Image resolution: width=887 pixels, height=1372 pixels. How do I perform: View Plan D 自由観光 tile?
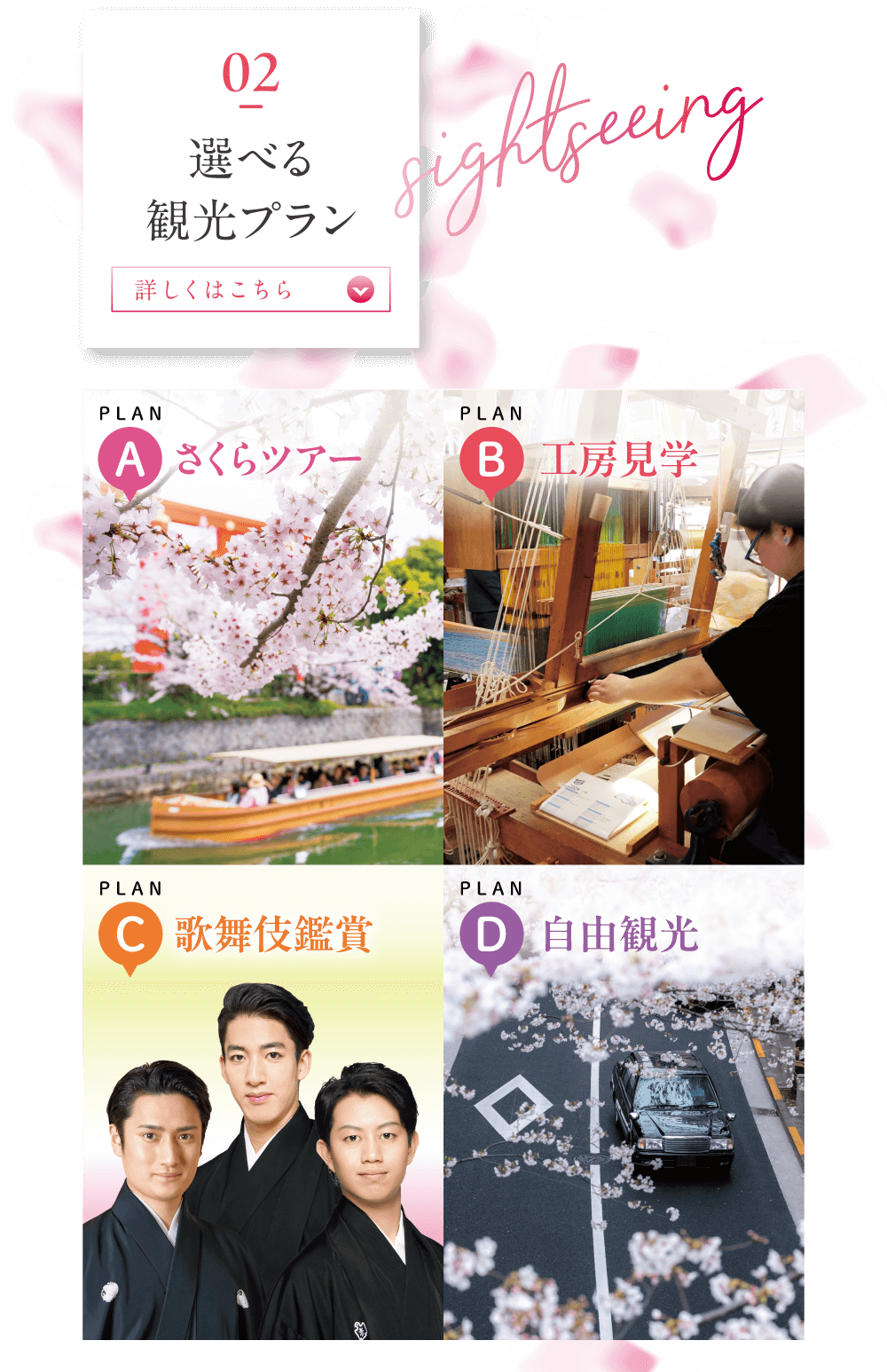pos(624,1102)
